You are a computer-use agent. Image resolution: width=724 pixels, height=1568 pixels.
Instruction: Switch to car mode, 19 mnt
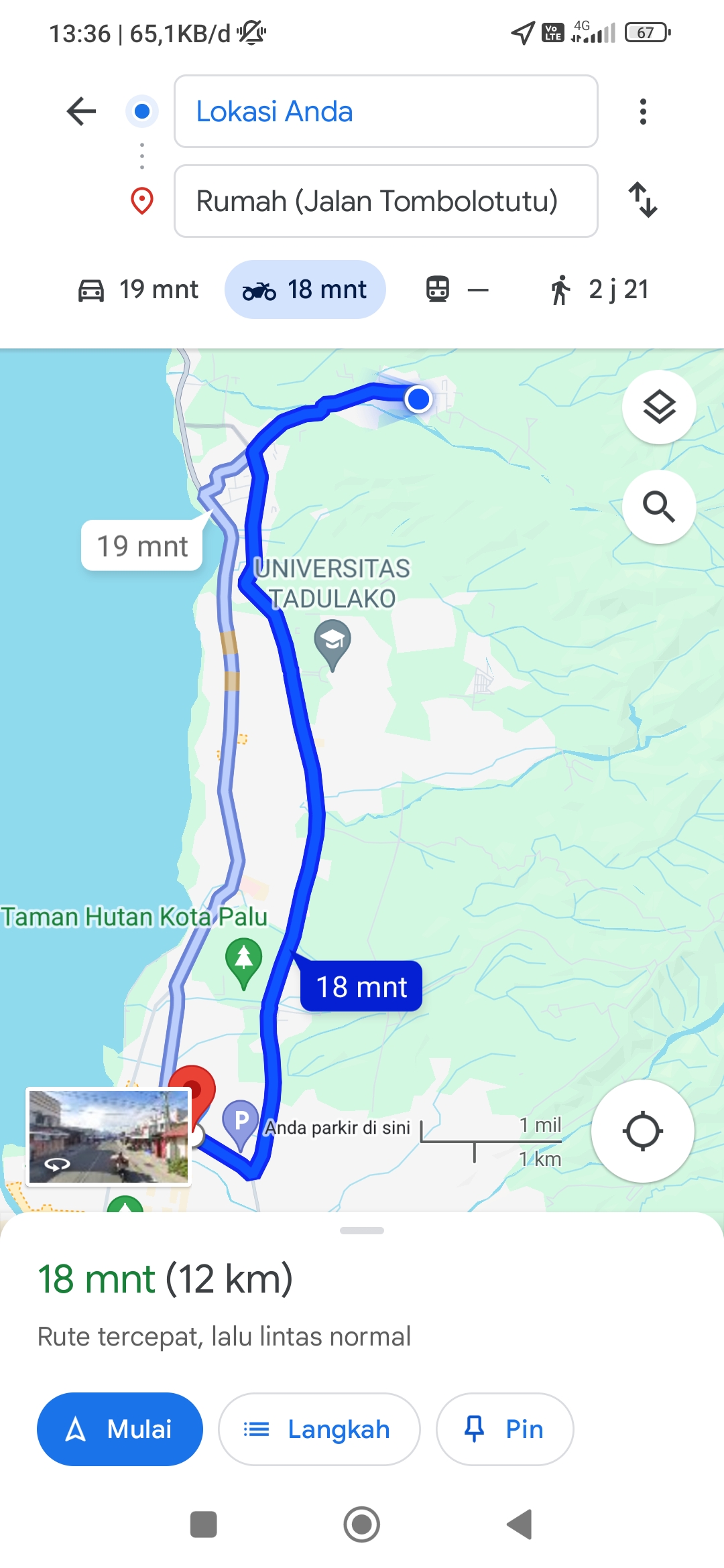(x=138, y=289)
